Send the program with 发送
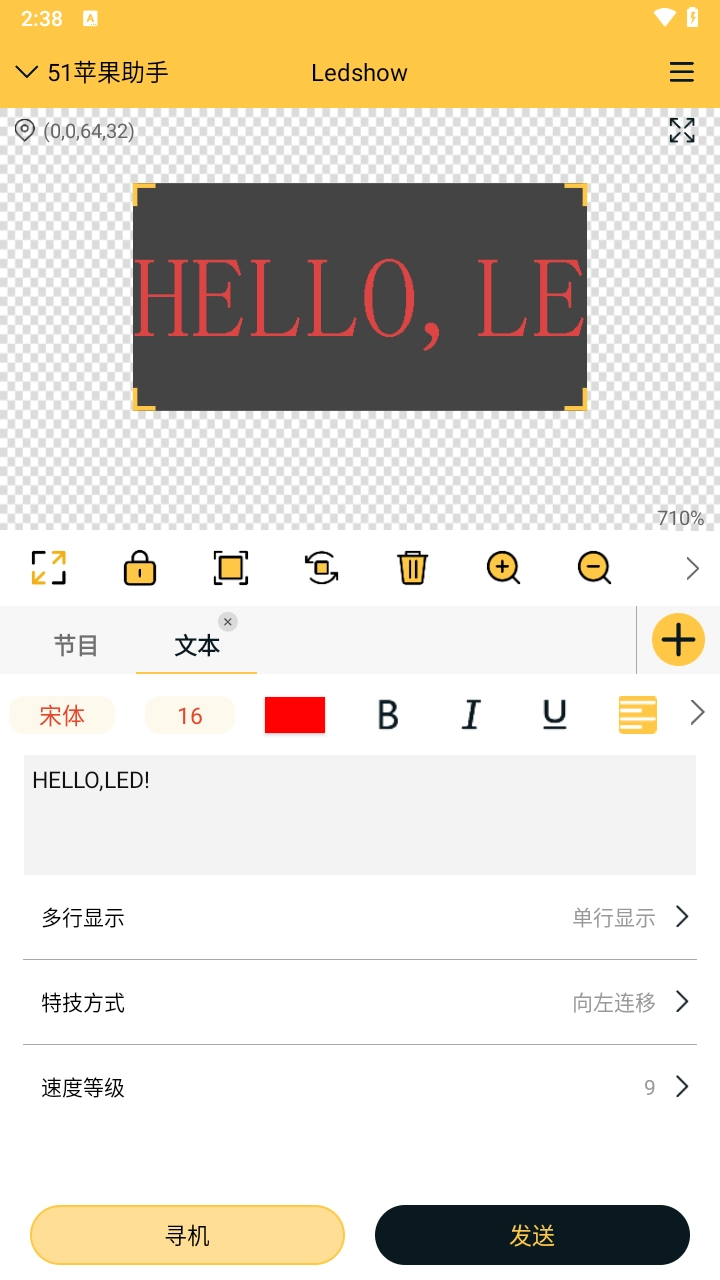Screen dimensions: 720x1280 [532, 1235]
